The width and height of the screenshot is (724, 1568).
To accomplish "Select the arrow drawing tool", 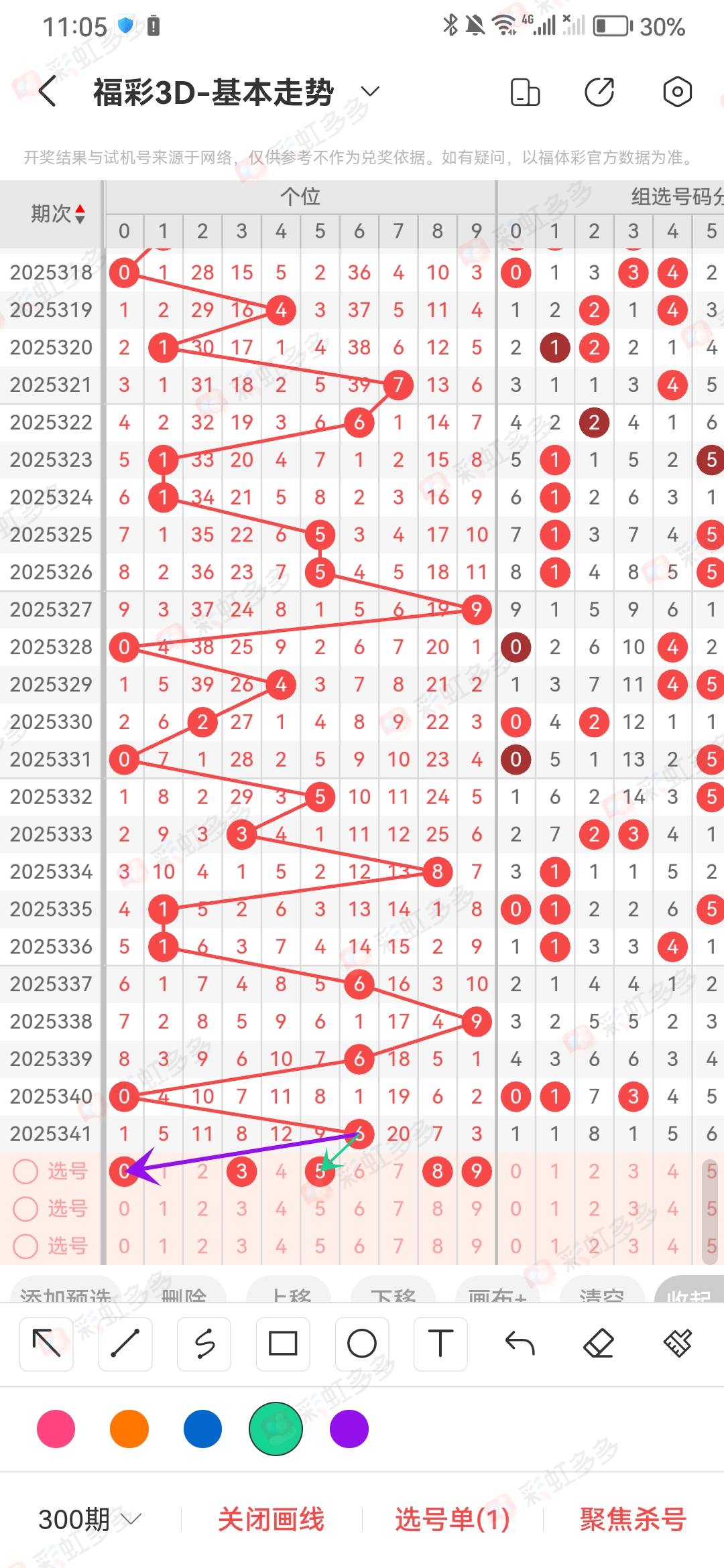I will pyautogui.click(x=46, y=1344).
